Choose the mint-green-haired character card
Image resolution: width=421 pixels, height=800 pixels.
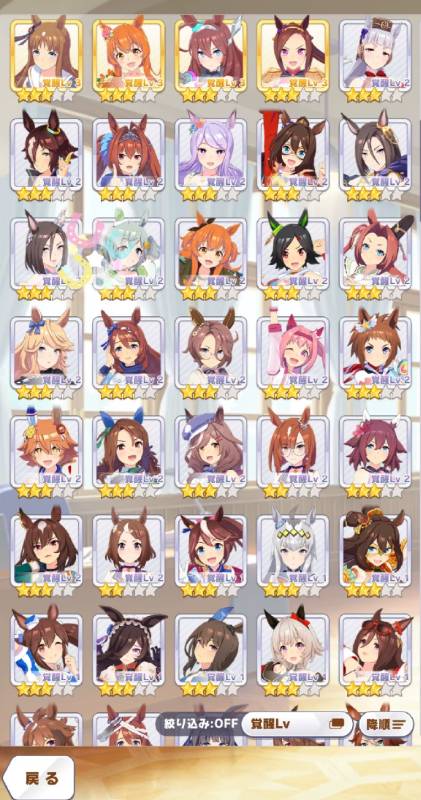click(x=129, y=254)
